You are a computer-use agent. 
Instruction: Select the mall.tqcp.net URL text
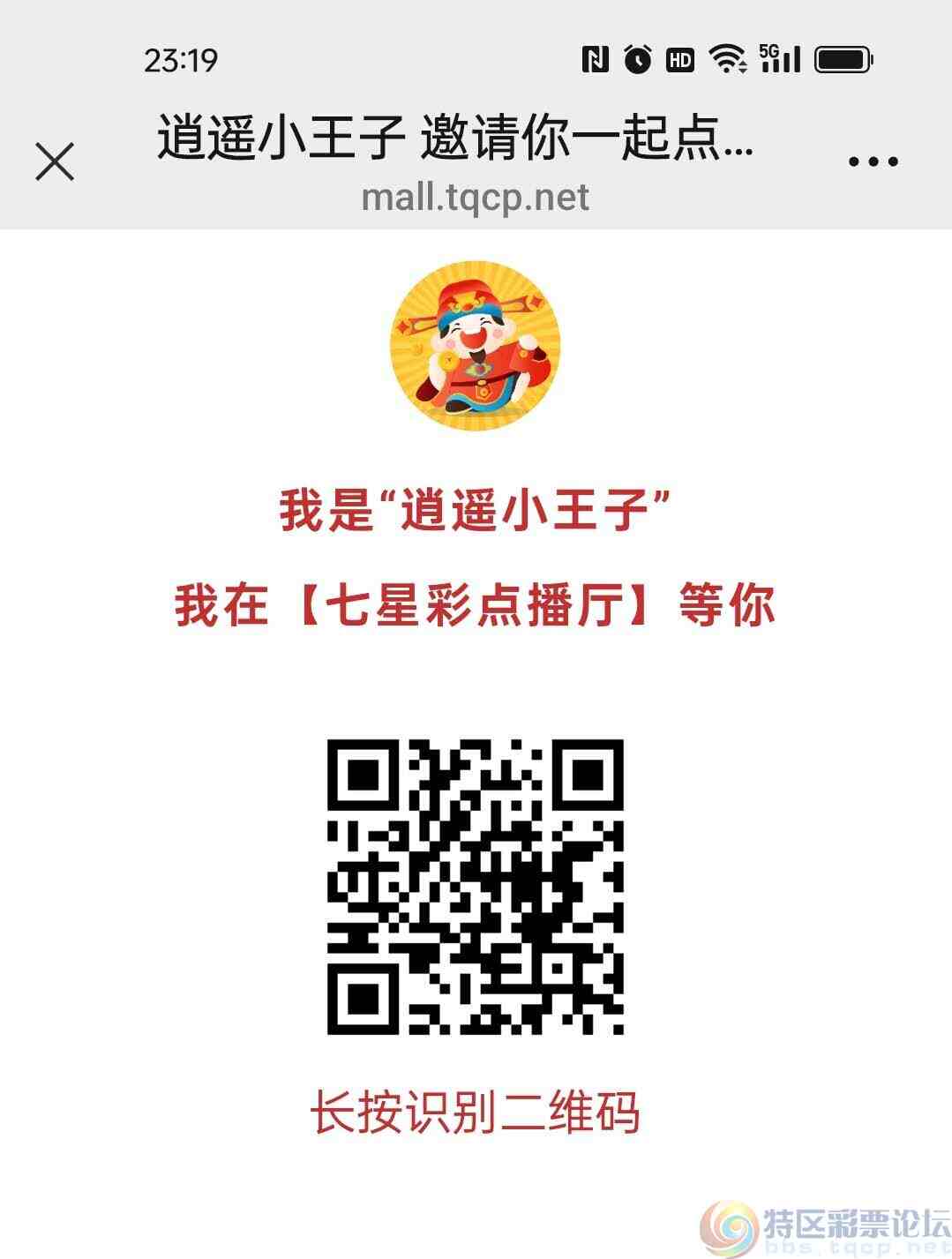477,199
